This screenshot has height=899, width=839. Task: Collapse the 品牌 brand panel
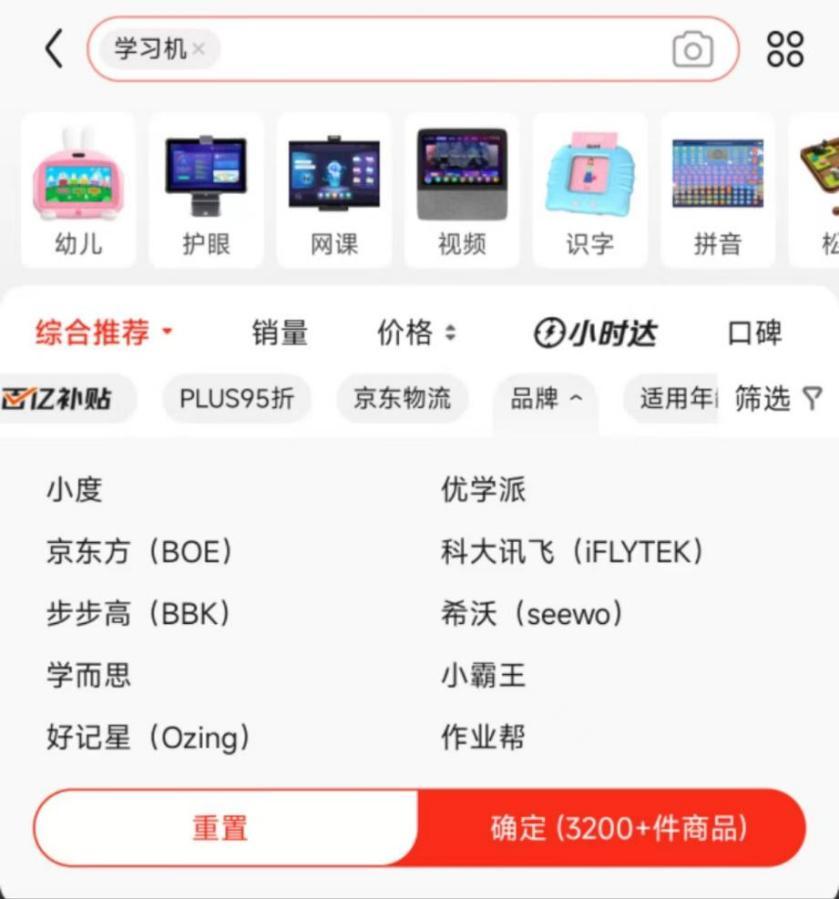pyautogui.click(x=544, y=397)
